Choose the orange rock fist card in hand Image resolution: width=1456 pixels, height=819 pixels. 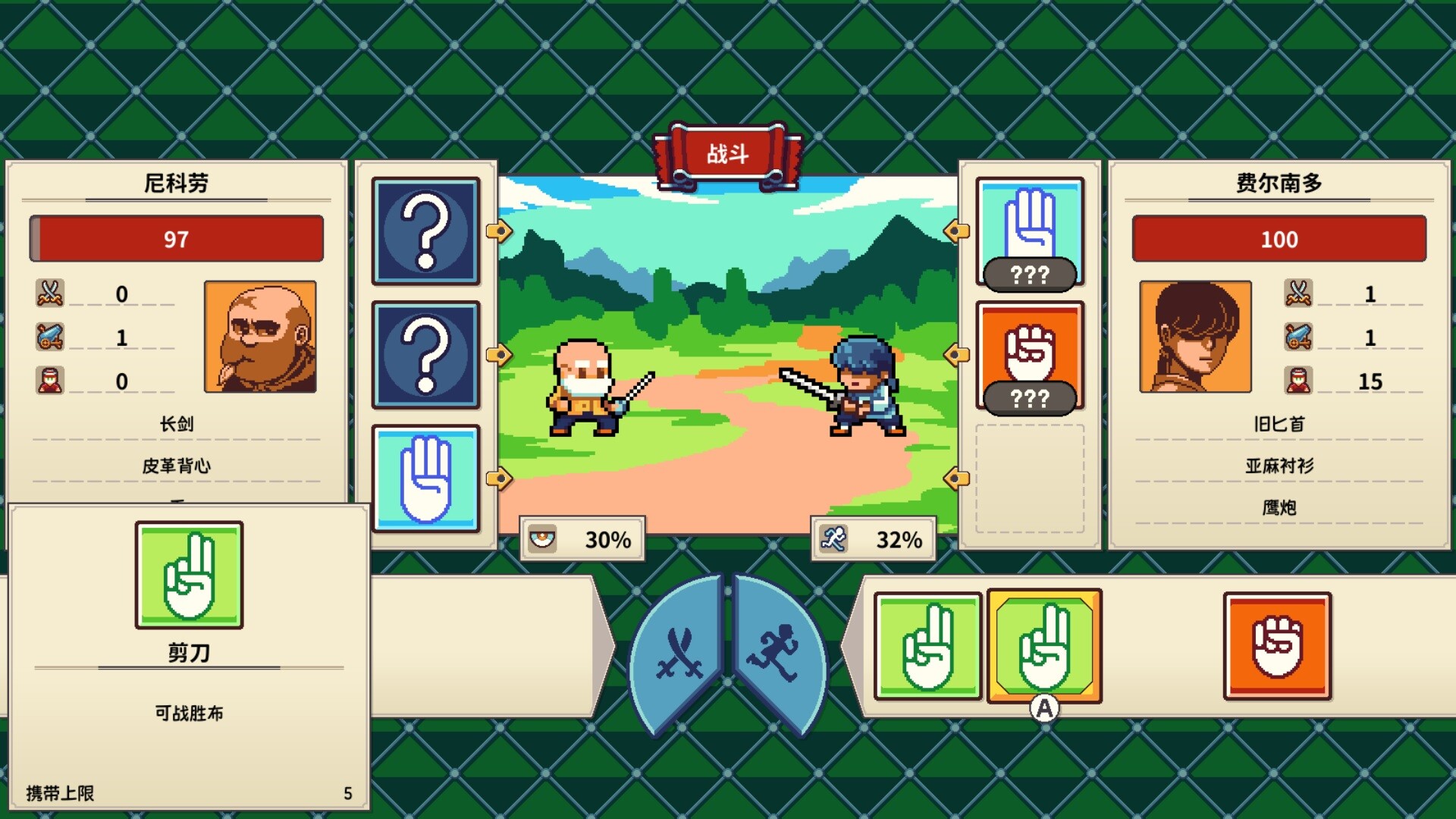(x=1277, y=646)
